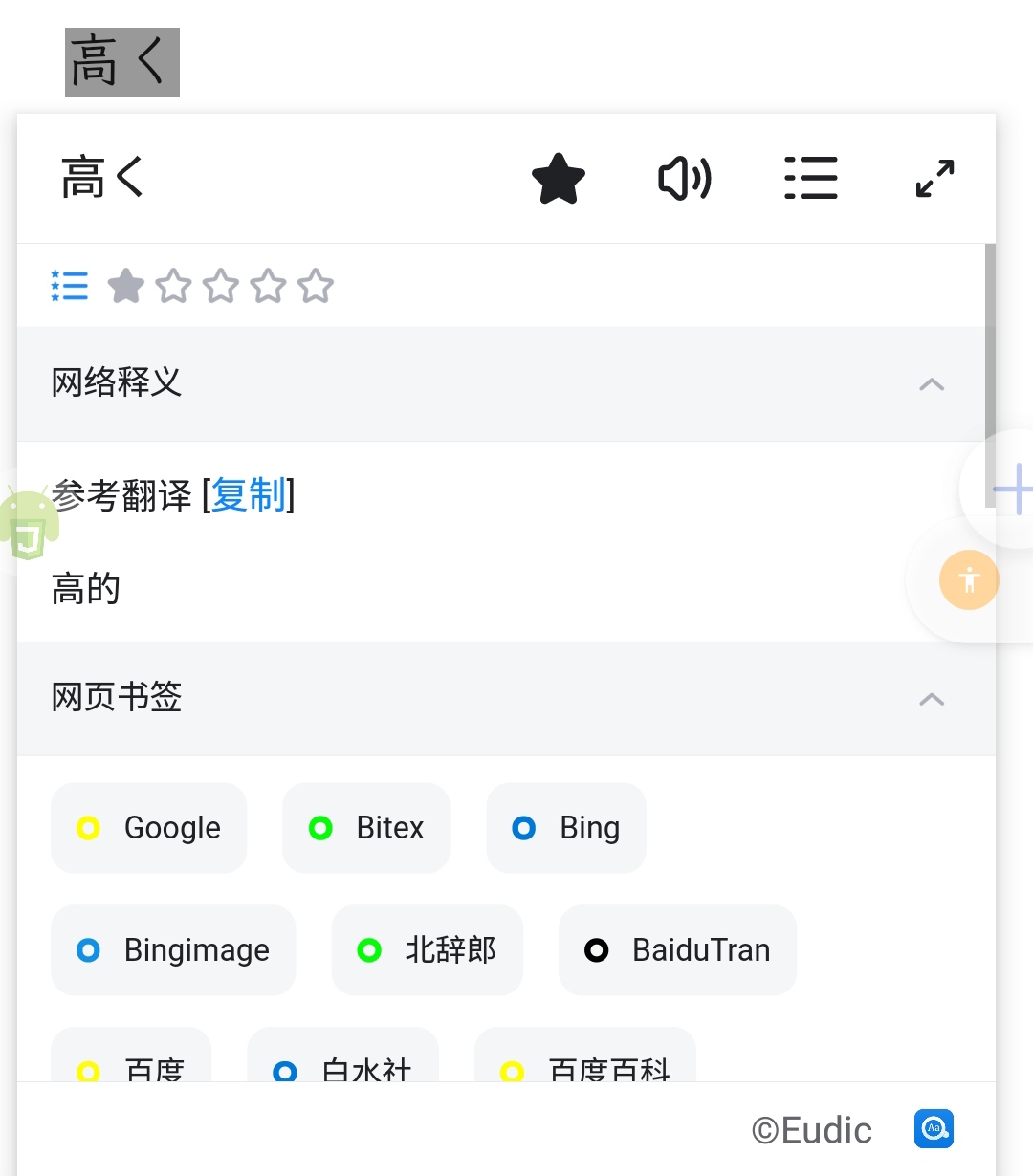
Task: Select the 北辞郎 bookmark chip
Action: tap(428, 950)
